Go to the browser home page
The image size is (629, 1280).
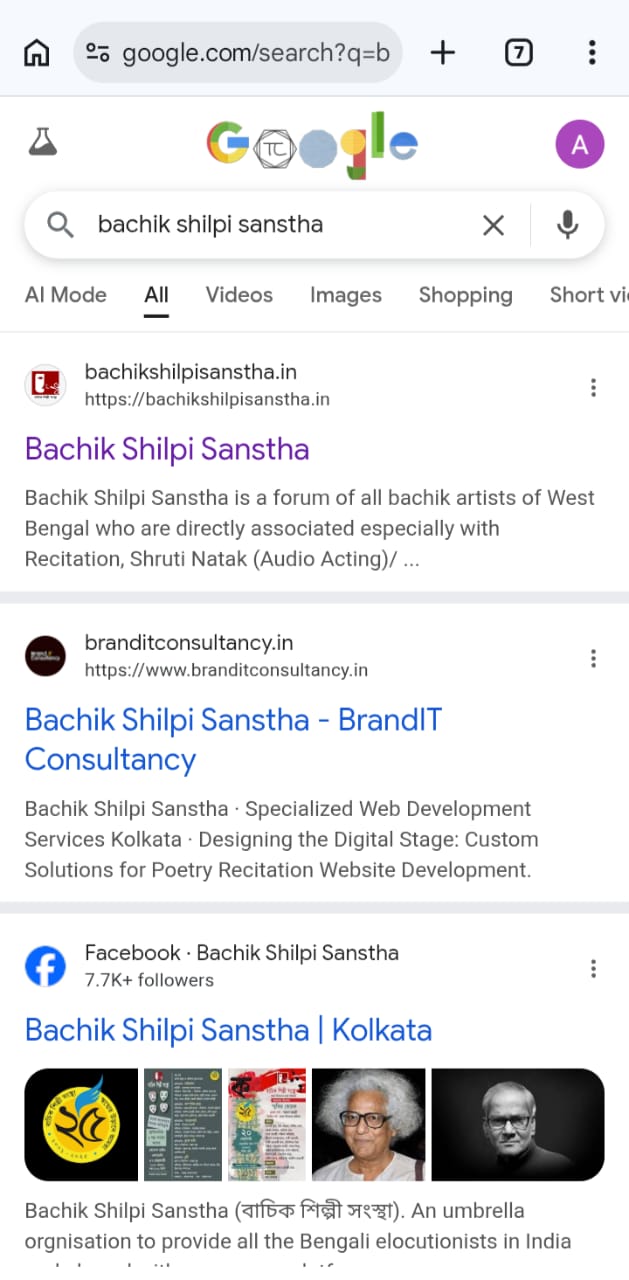(36, 52)
